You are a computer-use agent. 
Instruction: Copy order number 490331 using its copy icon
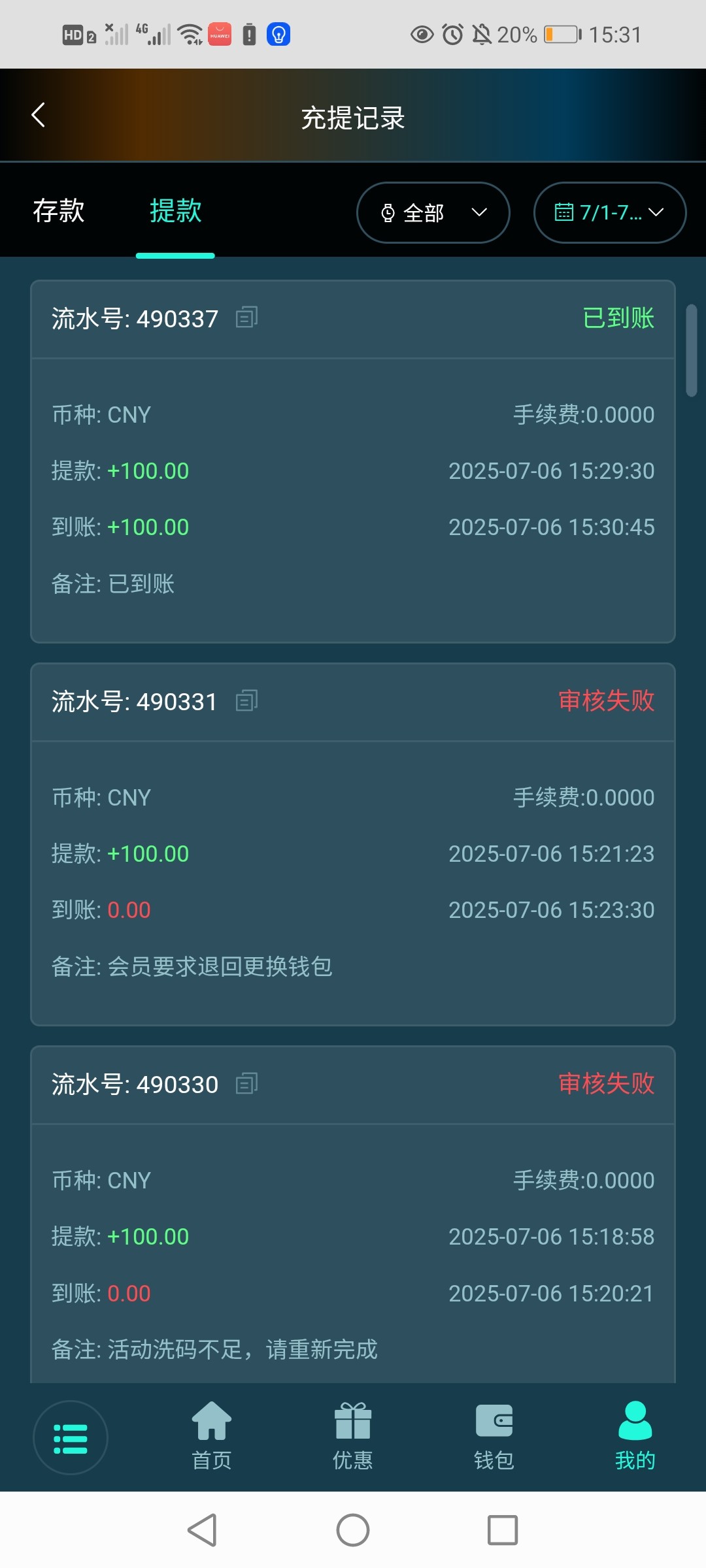pos(246,700)
